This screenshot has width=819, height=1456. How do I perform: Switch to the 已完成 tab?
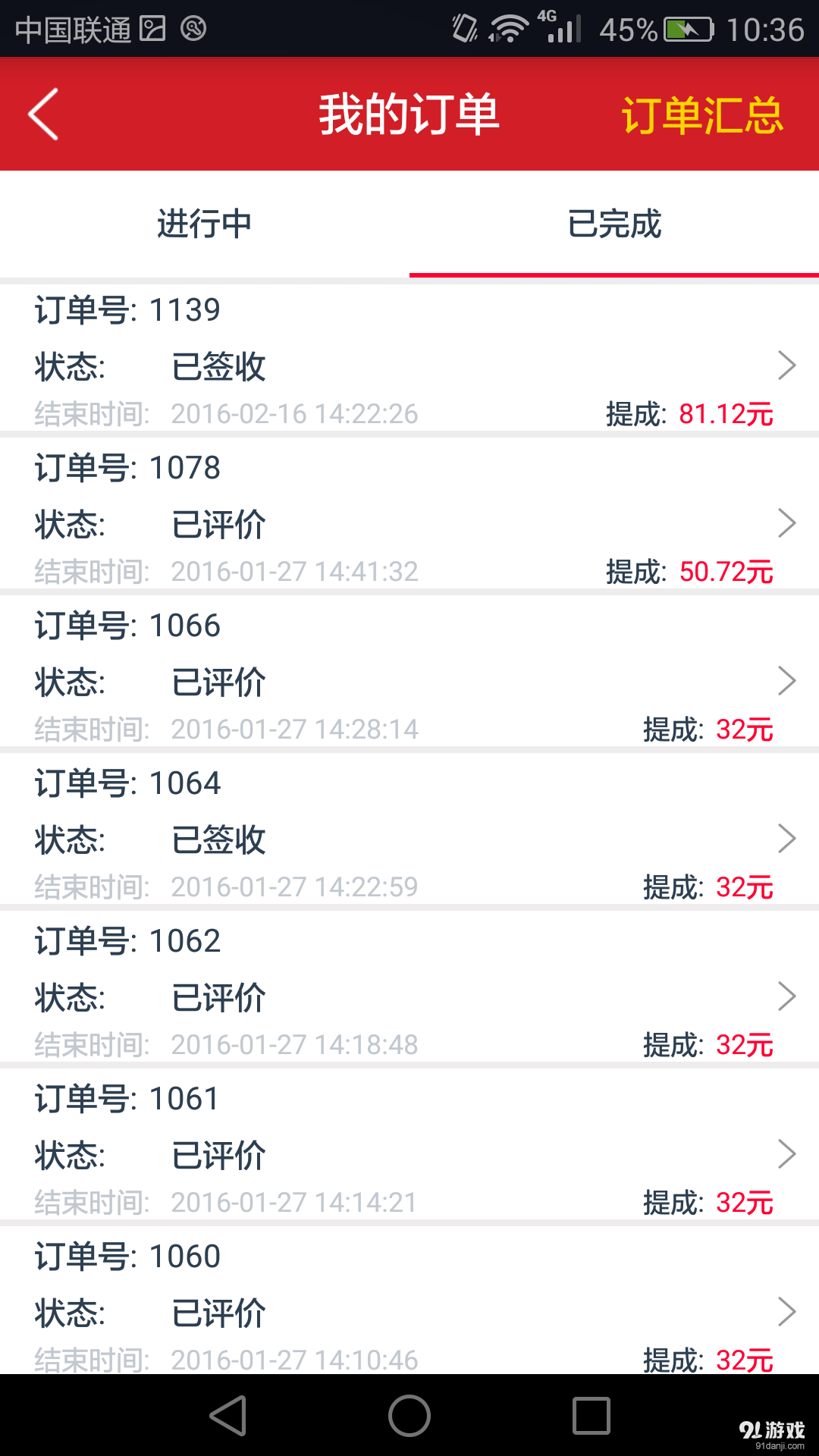[614, 224]
